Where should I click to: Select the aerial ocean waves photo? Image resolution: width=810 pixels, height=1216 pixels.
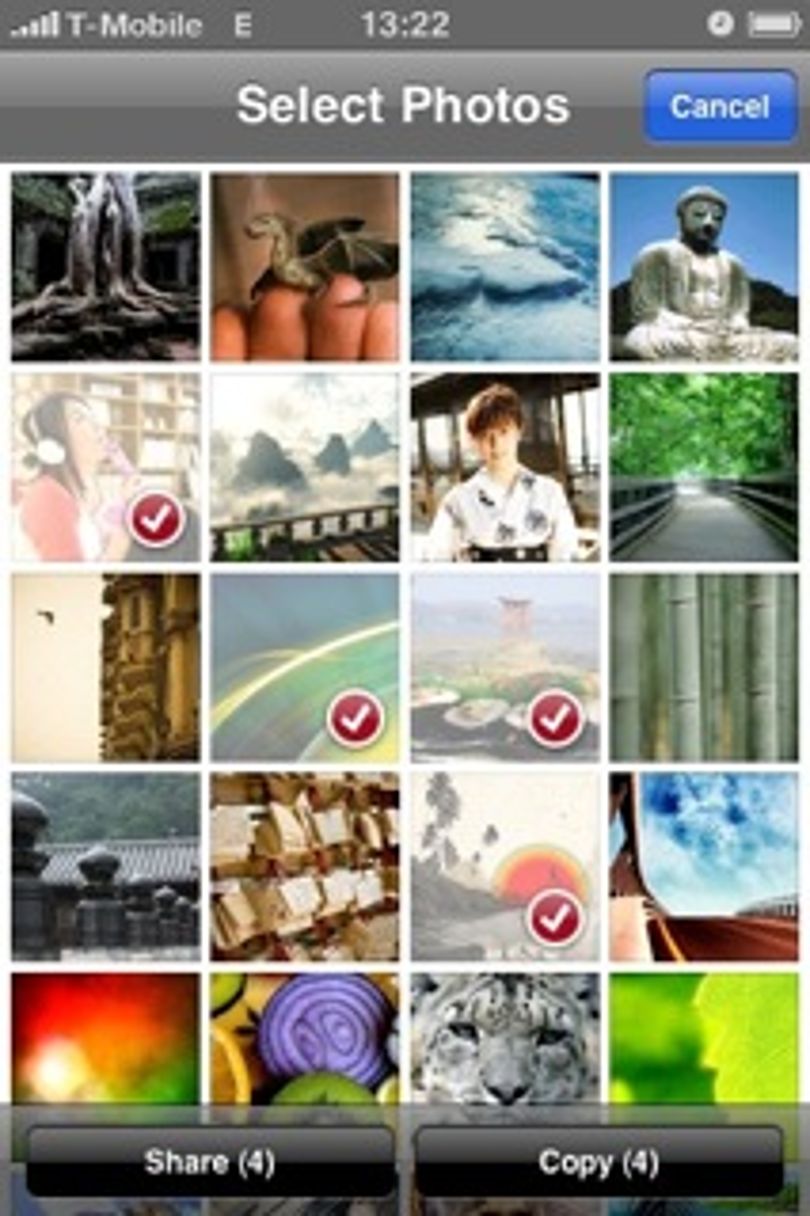pos(505,266)
